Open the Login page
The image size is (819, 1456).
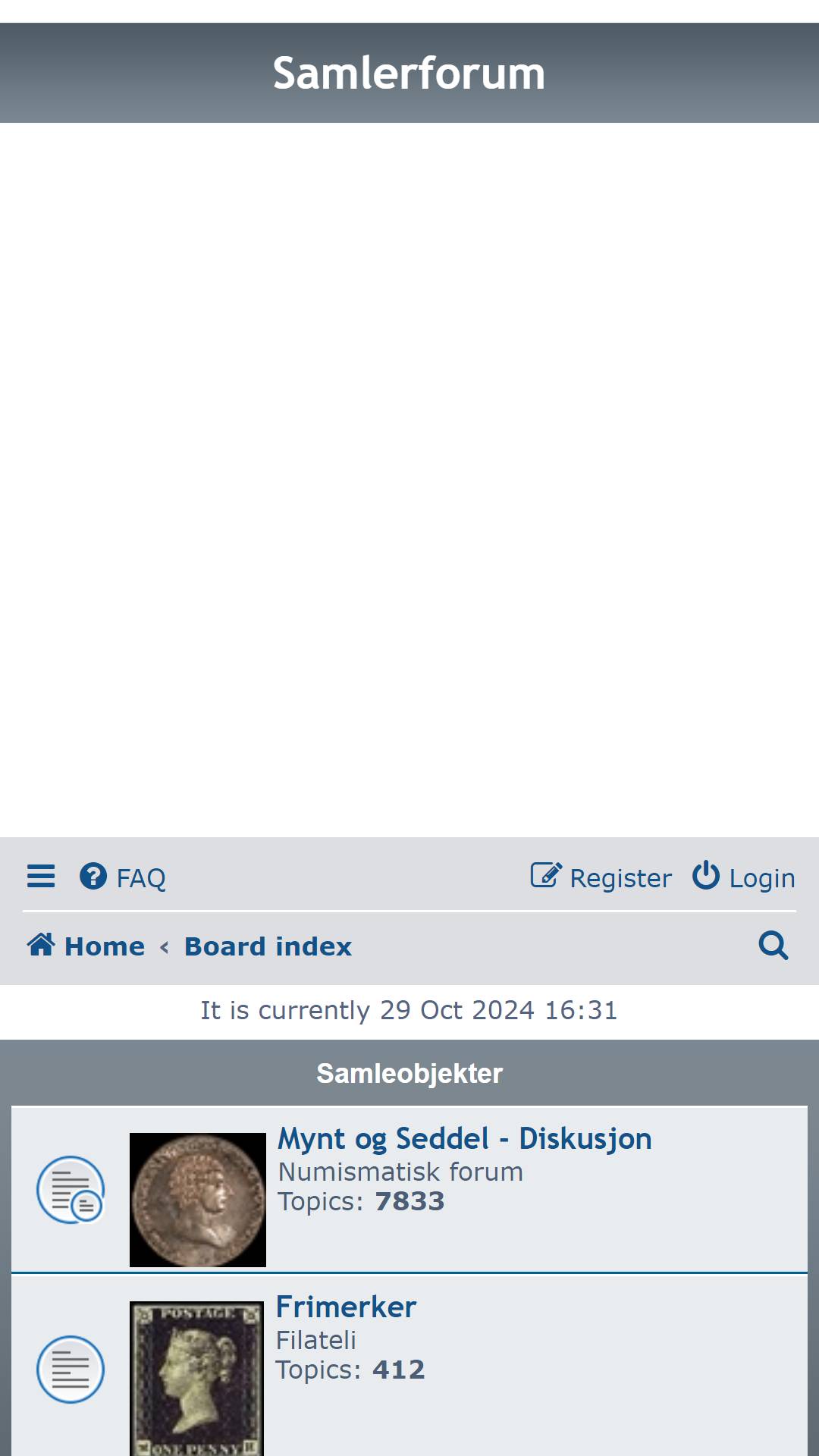744,877
